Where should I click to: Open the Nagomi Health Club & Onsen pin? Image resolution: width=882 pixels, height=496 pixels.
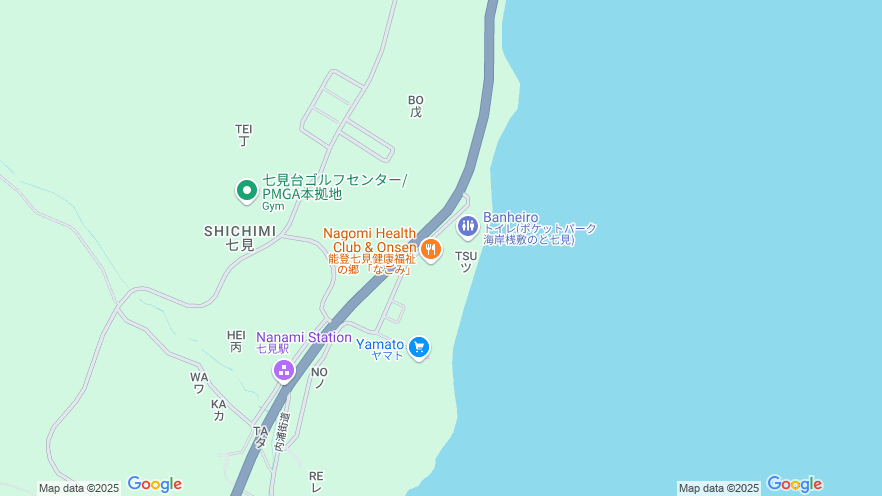point(431,248)
